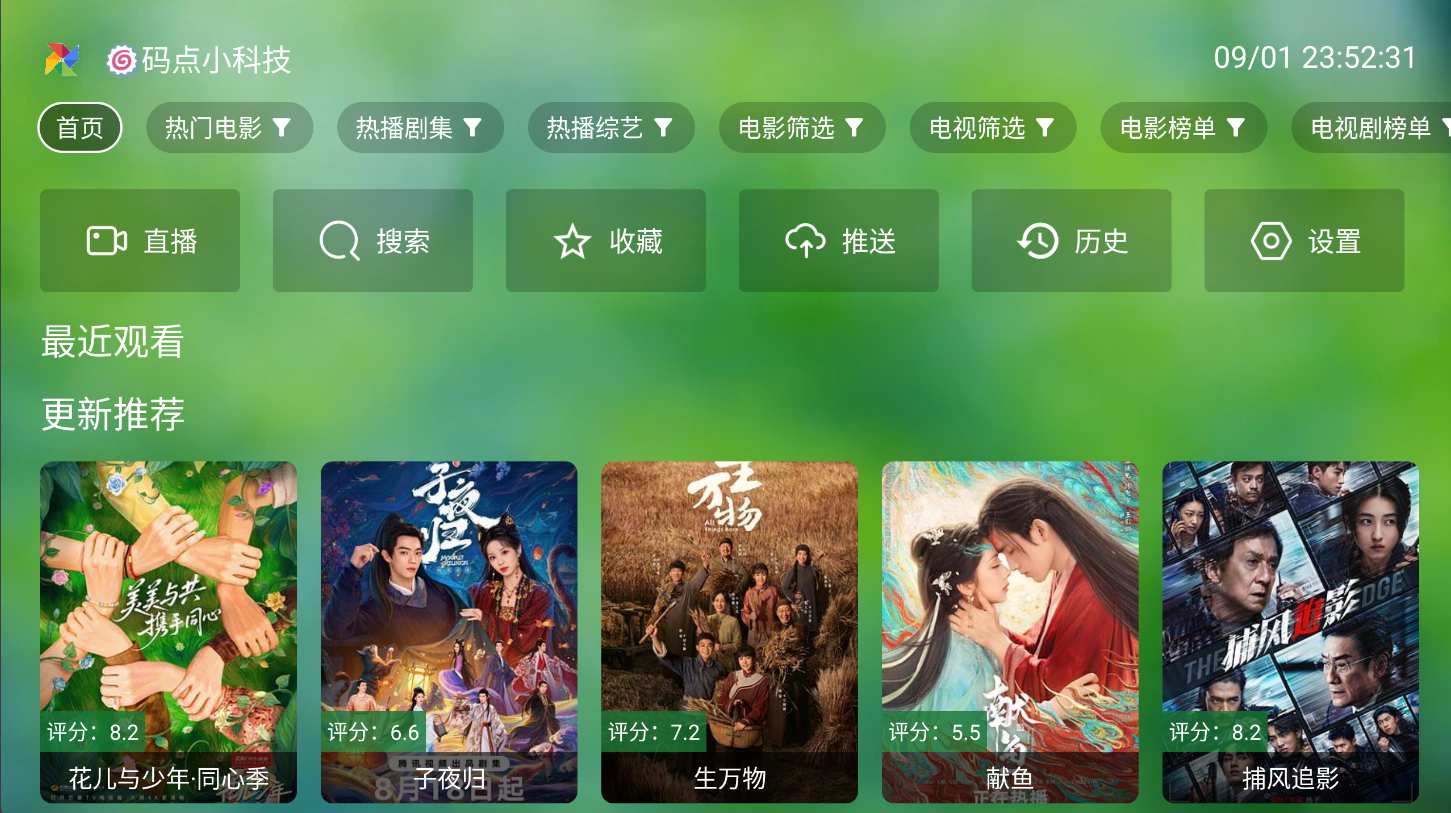1451x813 pixels.
Task: Open the 热播综艺 category
Action: click(610, 128)
